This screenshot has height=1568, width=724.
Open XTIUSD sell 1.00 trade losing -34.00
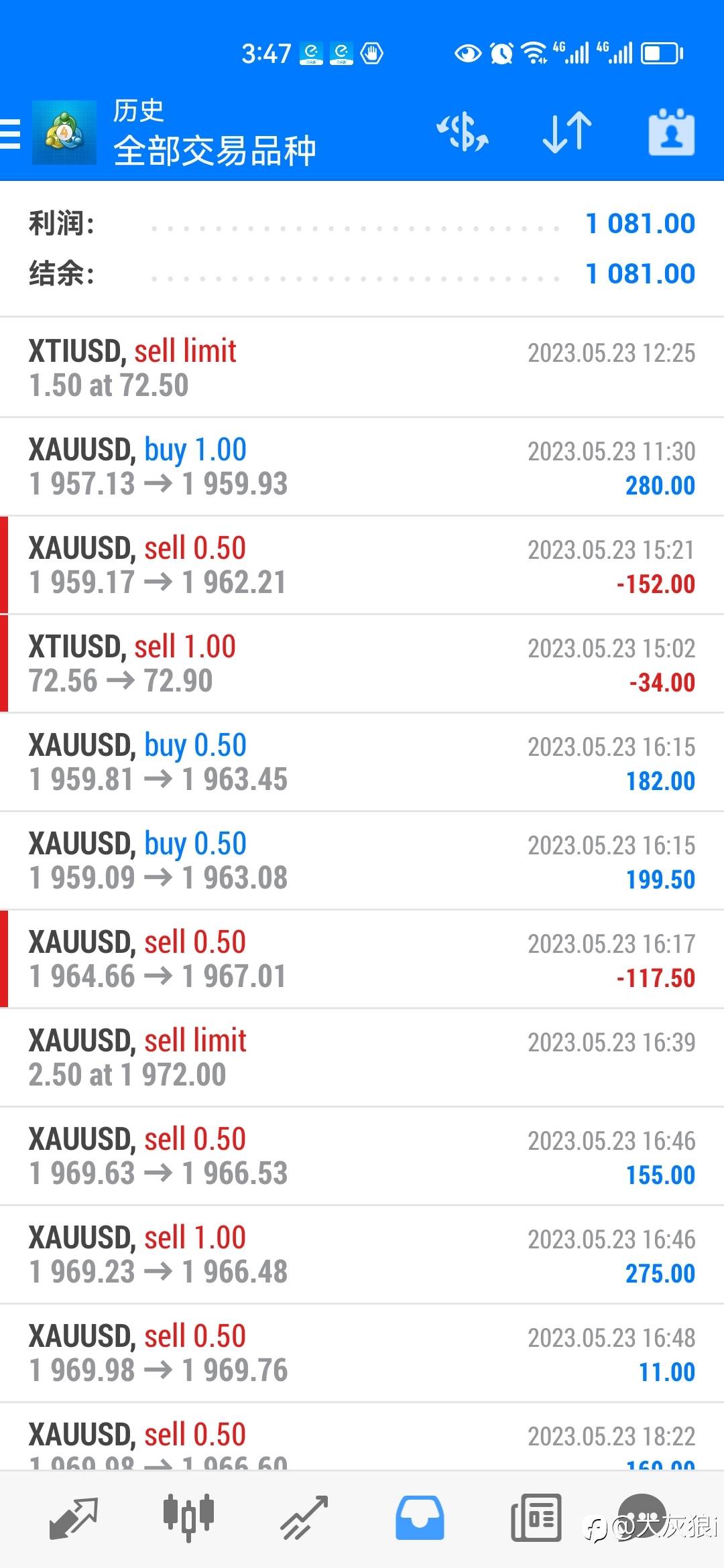pos(362,663)
